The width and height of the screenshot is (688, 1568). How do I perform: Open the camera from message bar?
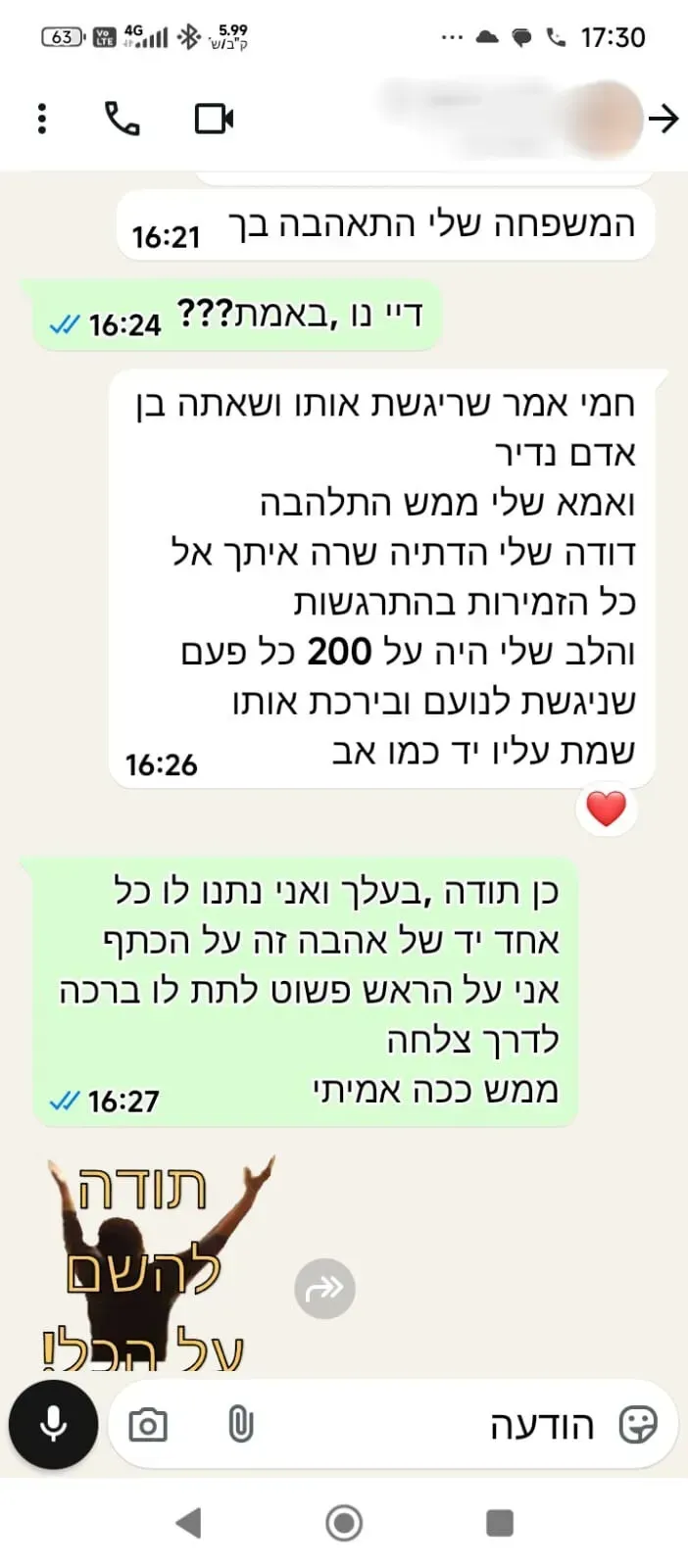coord(148,1424)
